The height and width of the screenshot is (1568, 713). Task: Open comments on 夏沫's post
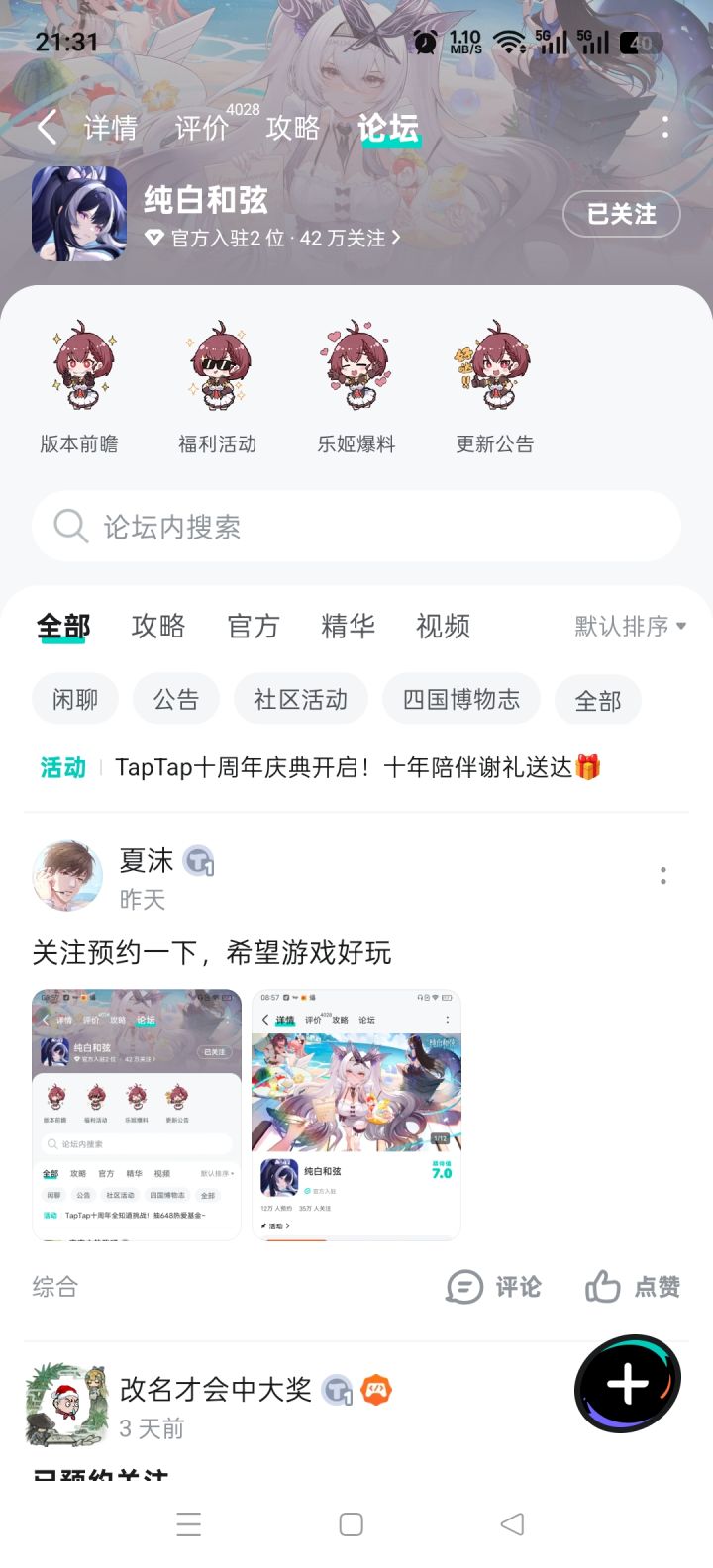point(495,1287)
